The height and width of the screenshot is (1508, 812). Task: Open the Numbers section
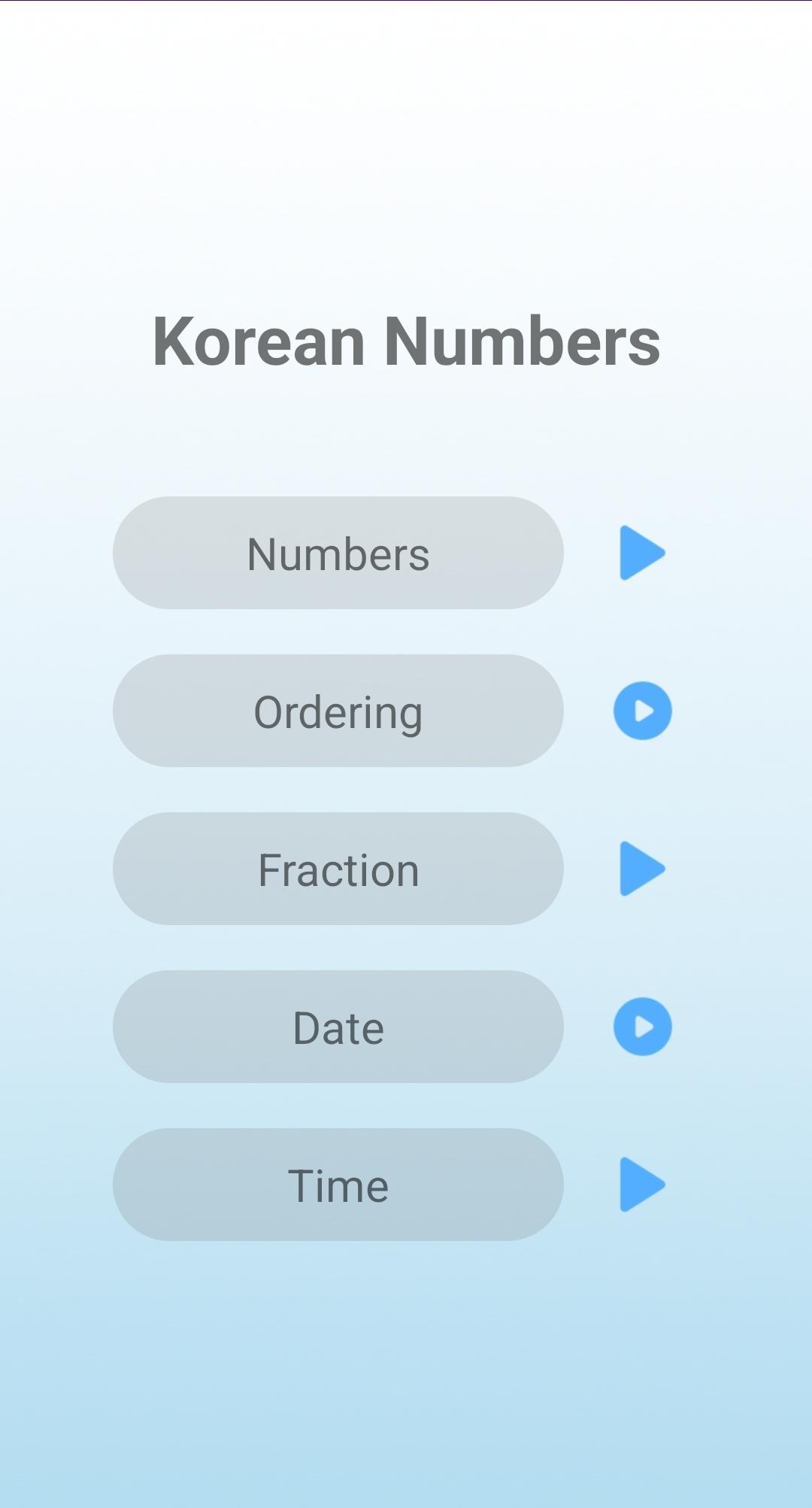coord(338,553)
